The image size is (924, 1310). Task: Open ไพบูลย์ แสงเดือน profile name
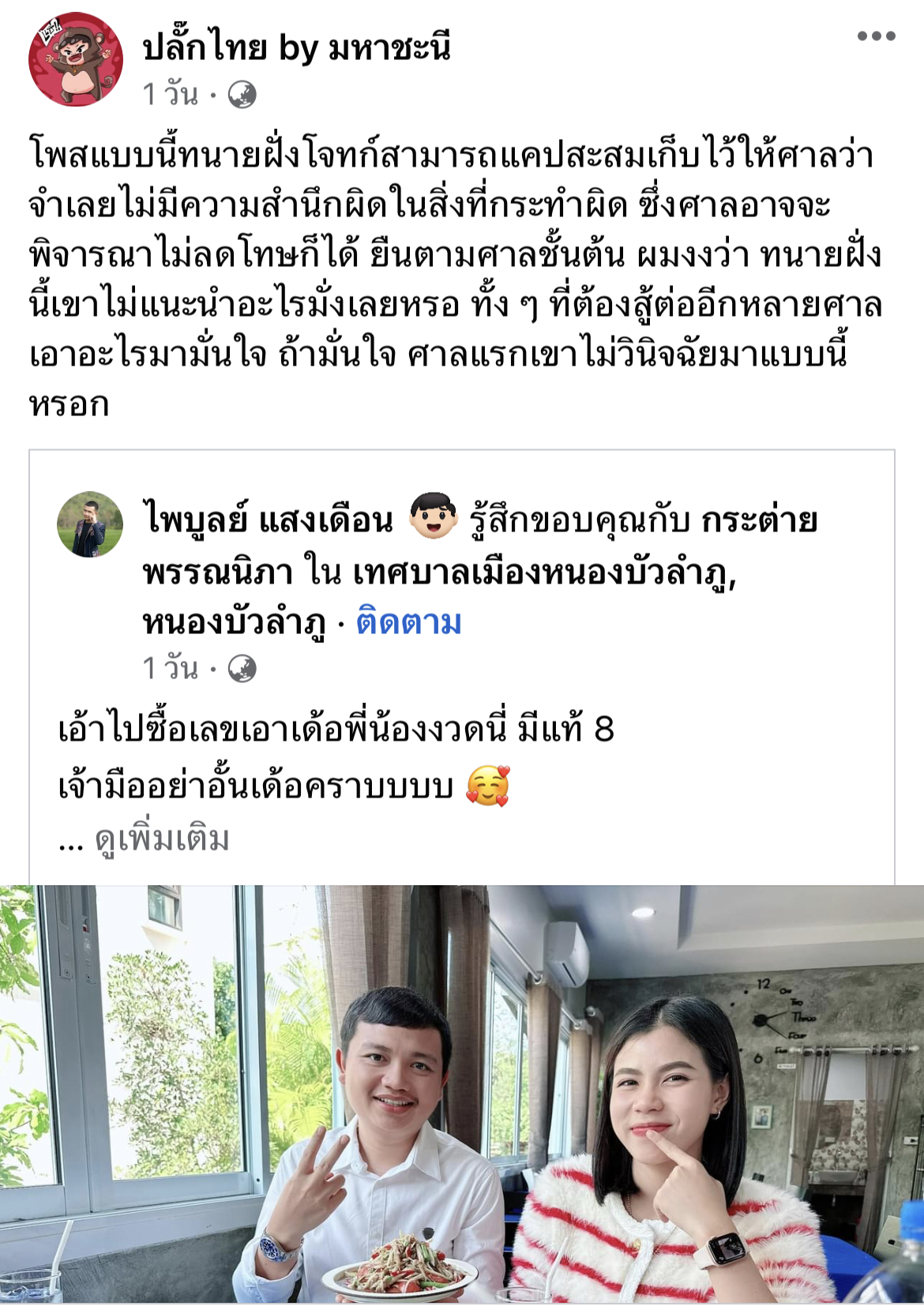[269, 520]
